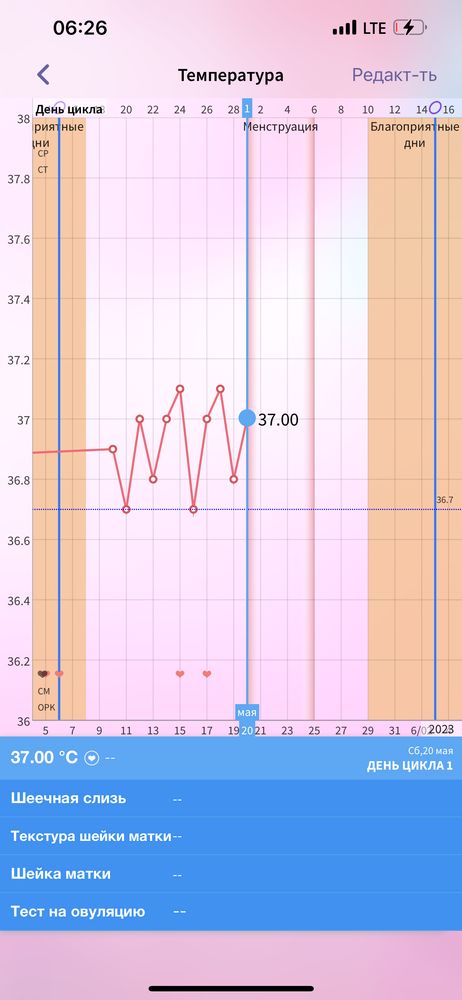Viewport: 462px width, 1000px height.
Task: Go back using the arrow icon
Action: [43, 75]
